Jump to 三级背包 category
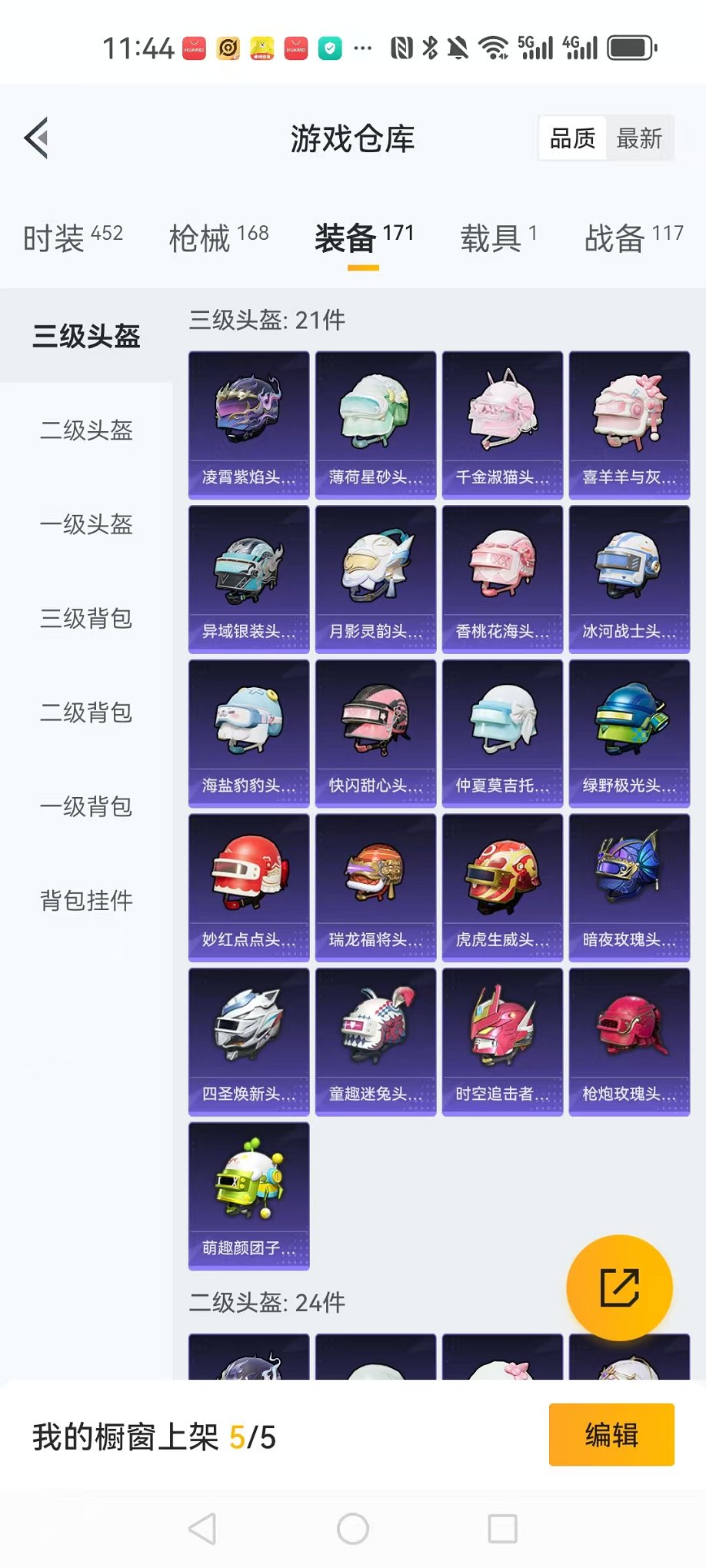Screen dimensions: 706x1568 tap(86, 619)
